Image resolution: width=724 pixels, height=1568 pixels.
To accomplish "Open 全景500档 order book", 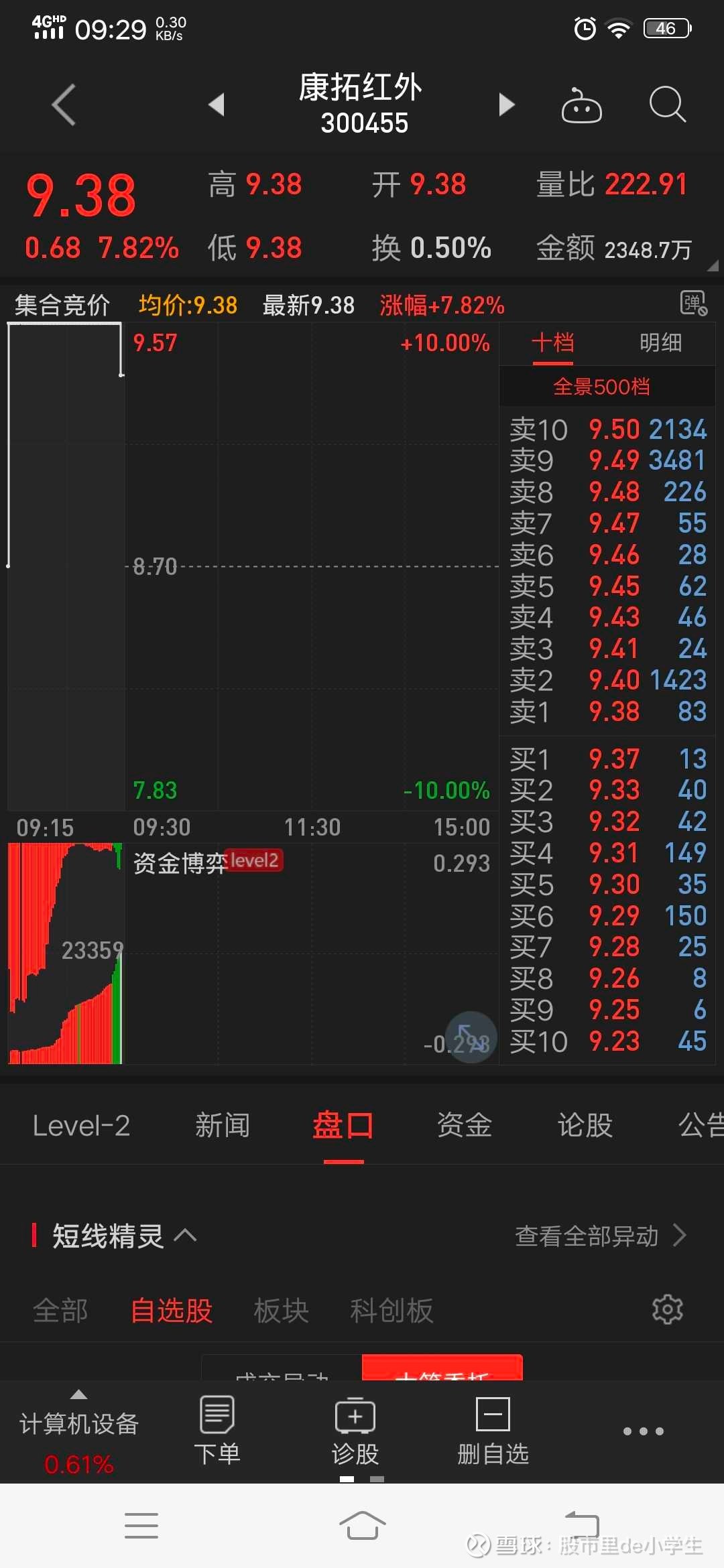I will [x=601, y=387].
